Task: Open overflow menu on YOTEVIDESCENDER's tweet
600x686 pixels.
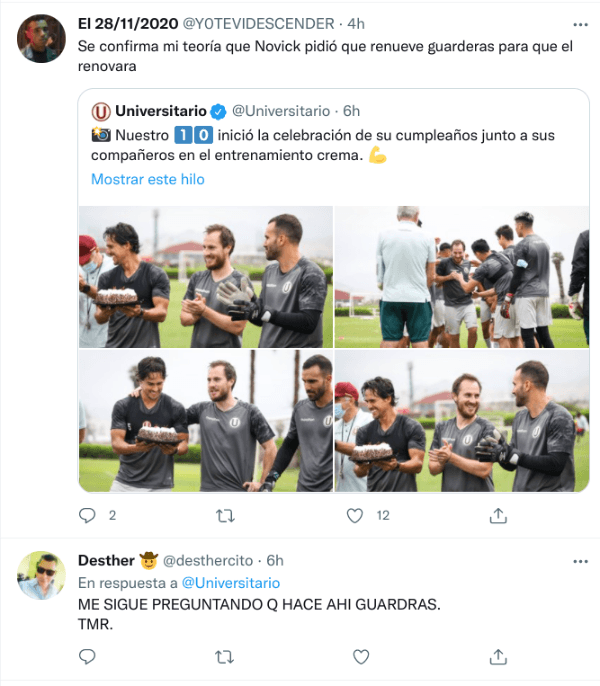Action: tap(580, 23)
